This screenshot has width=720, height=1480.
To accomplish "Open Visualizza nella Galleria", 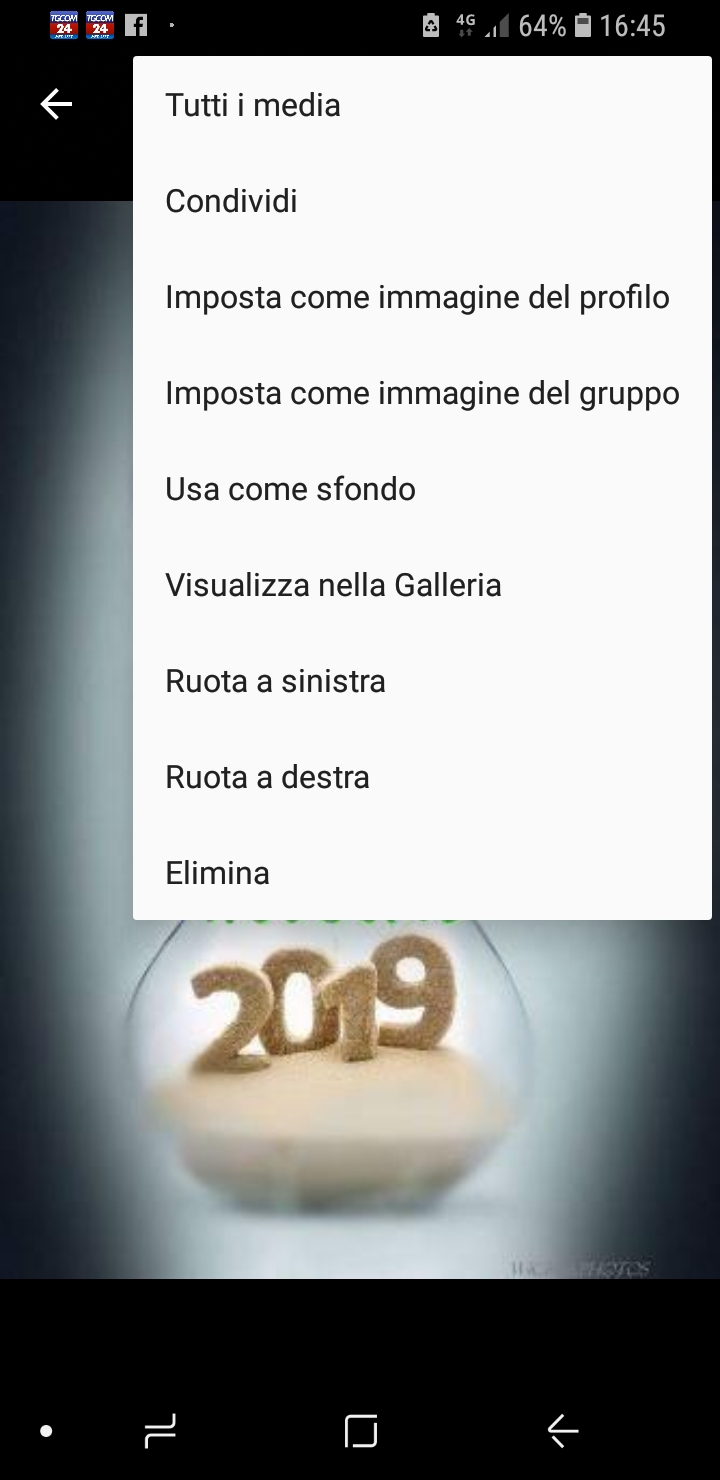I will click(x=333, y=585).
